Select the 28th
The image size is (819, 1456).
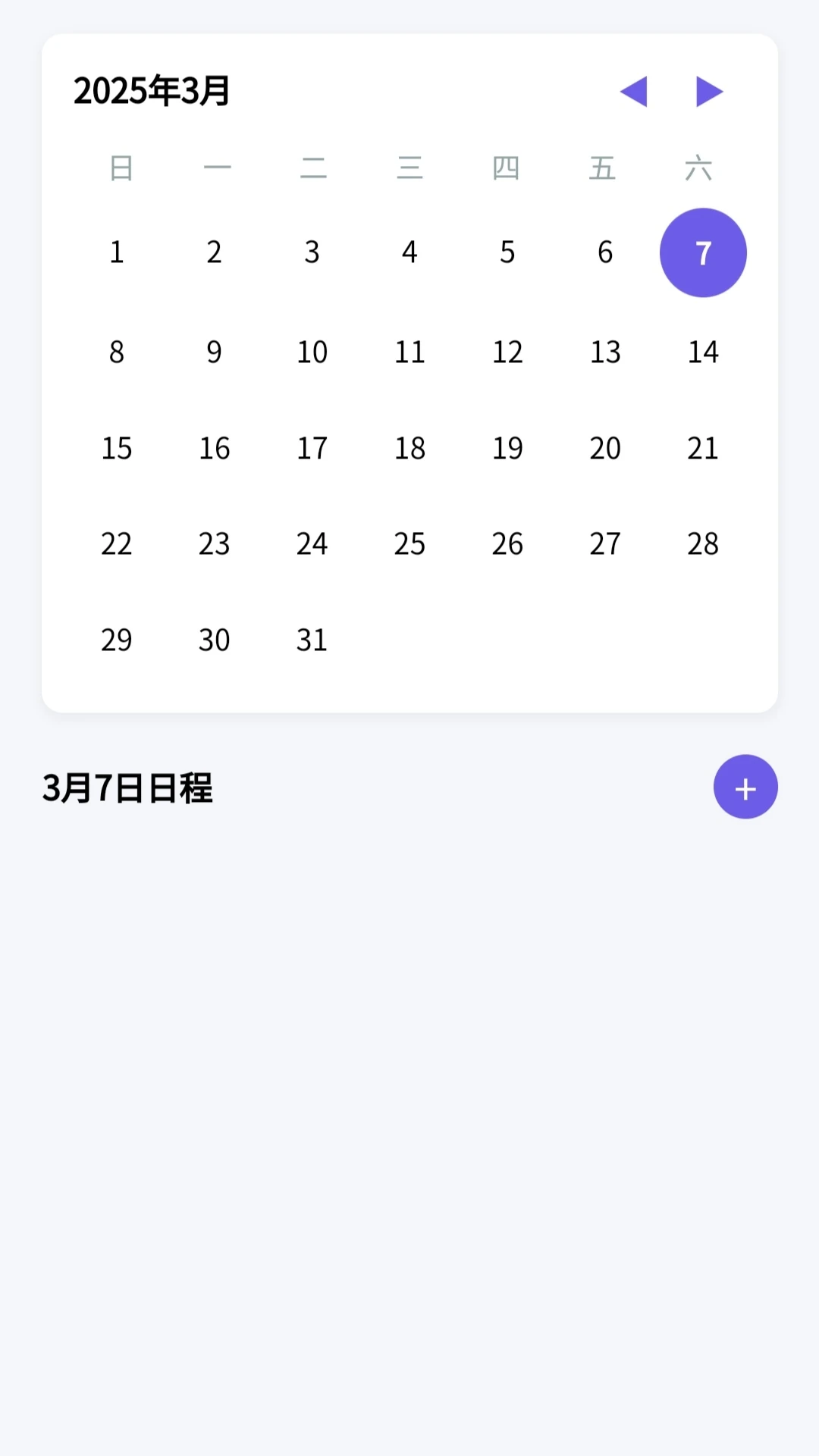coord(703,543)
